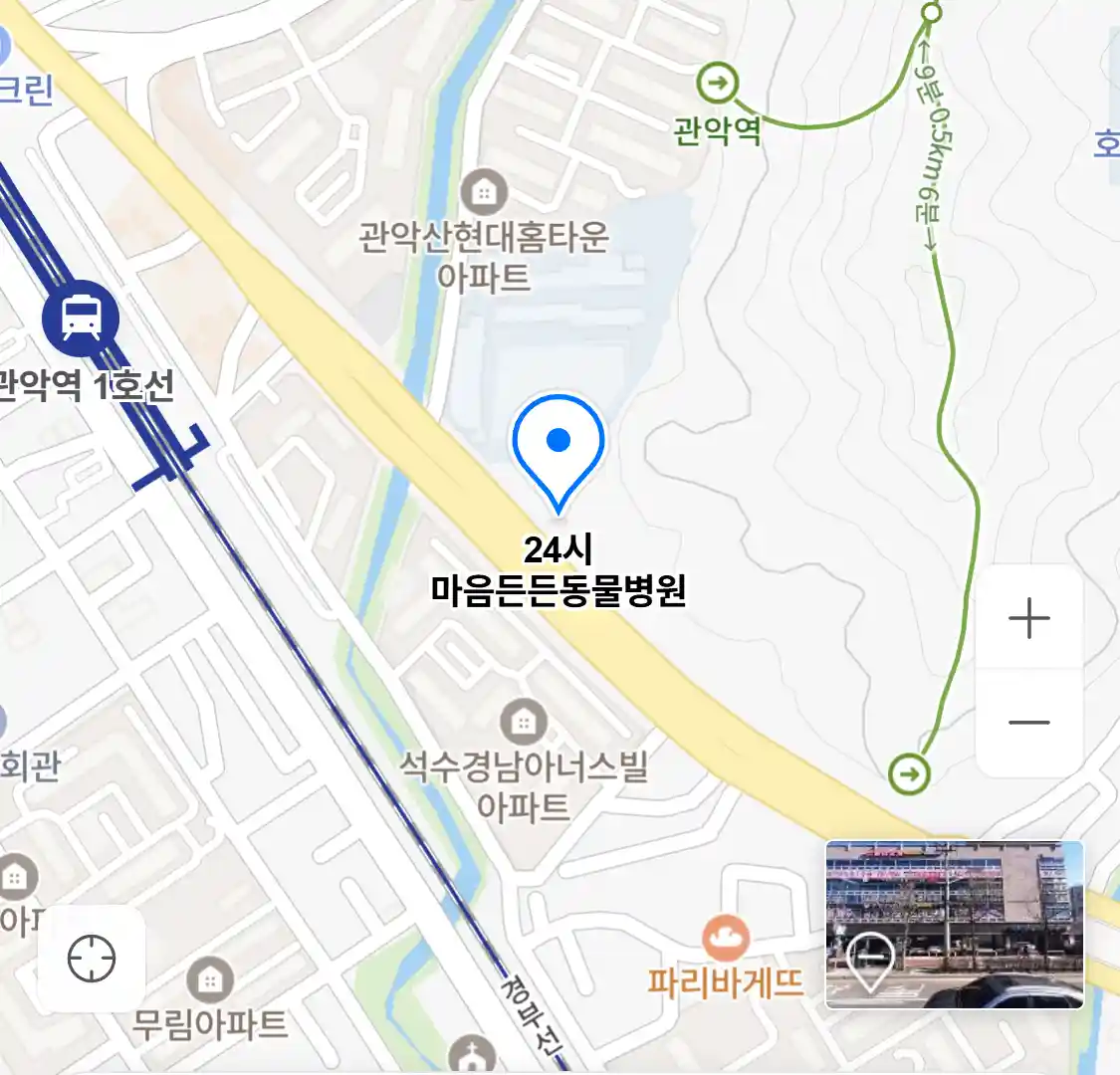Select 무림아파트 on the map
This screenshot has width=1120, height=1075.
point(209,980)
